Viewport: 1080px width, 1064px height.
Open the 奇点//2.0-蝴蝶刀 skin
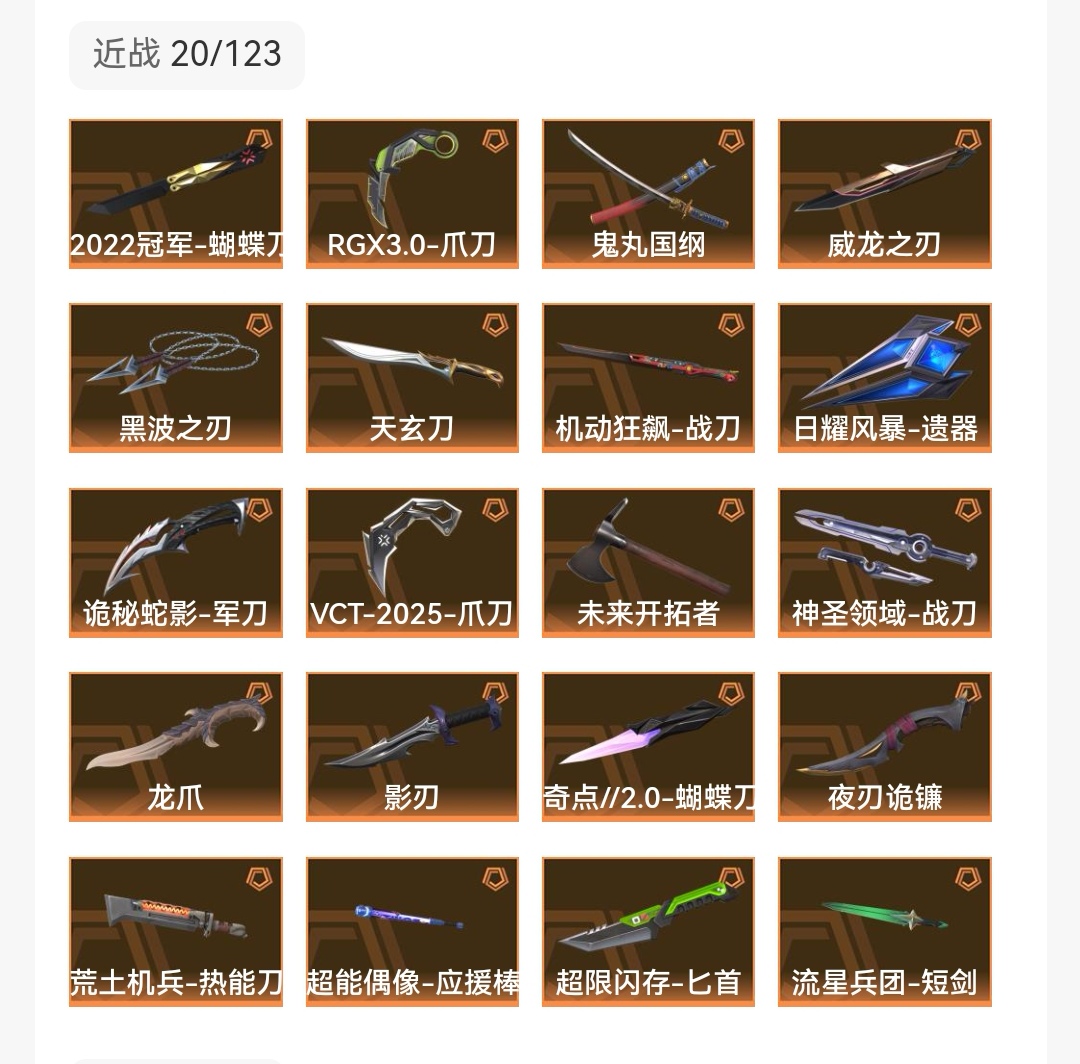648,746
